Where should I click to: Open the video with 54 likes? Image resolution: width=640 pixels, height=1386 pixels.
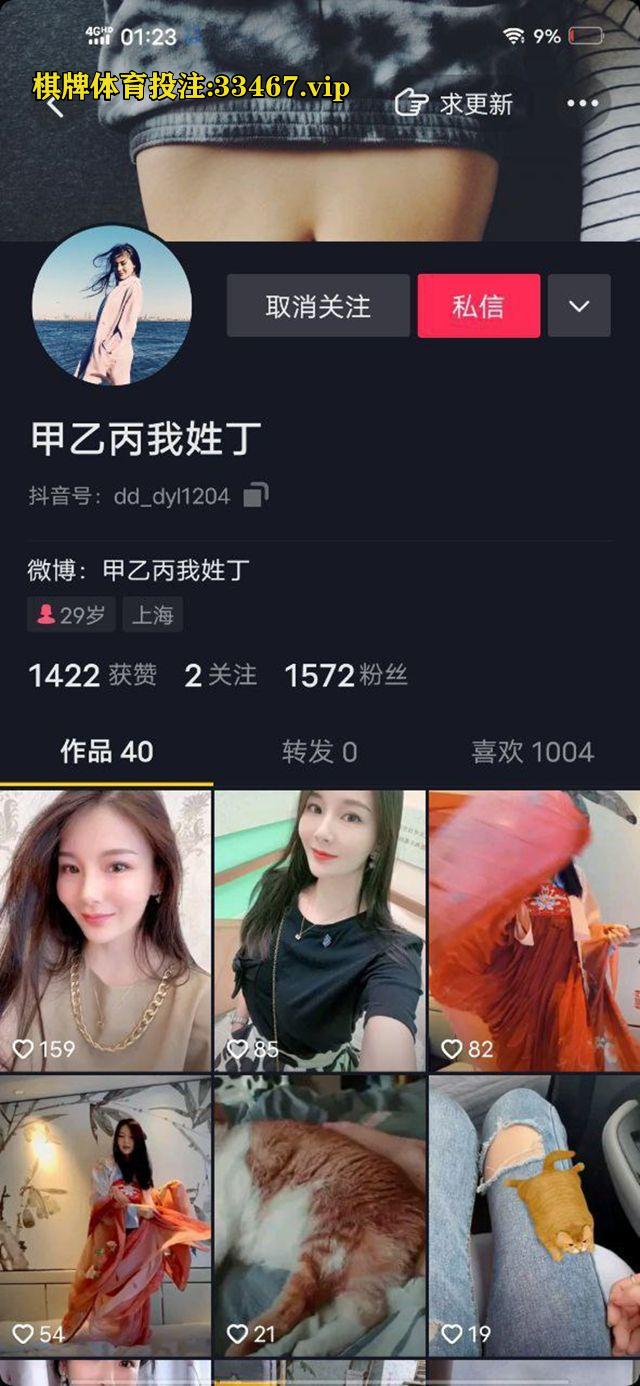tap(105, 1215)
